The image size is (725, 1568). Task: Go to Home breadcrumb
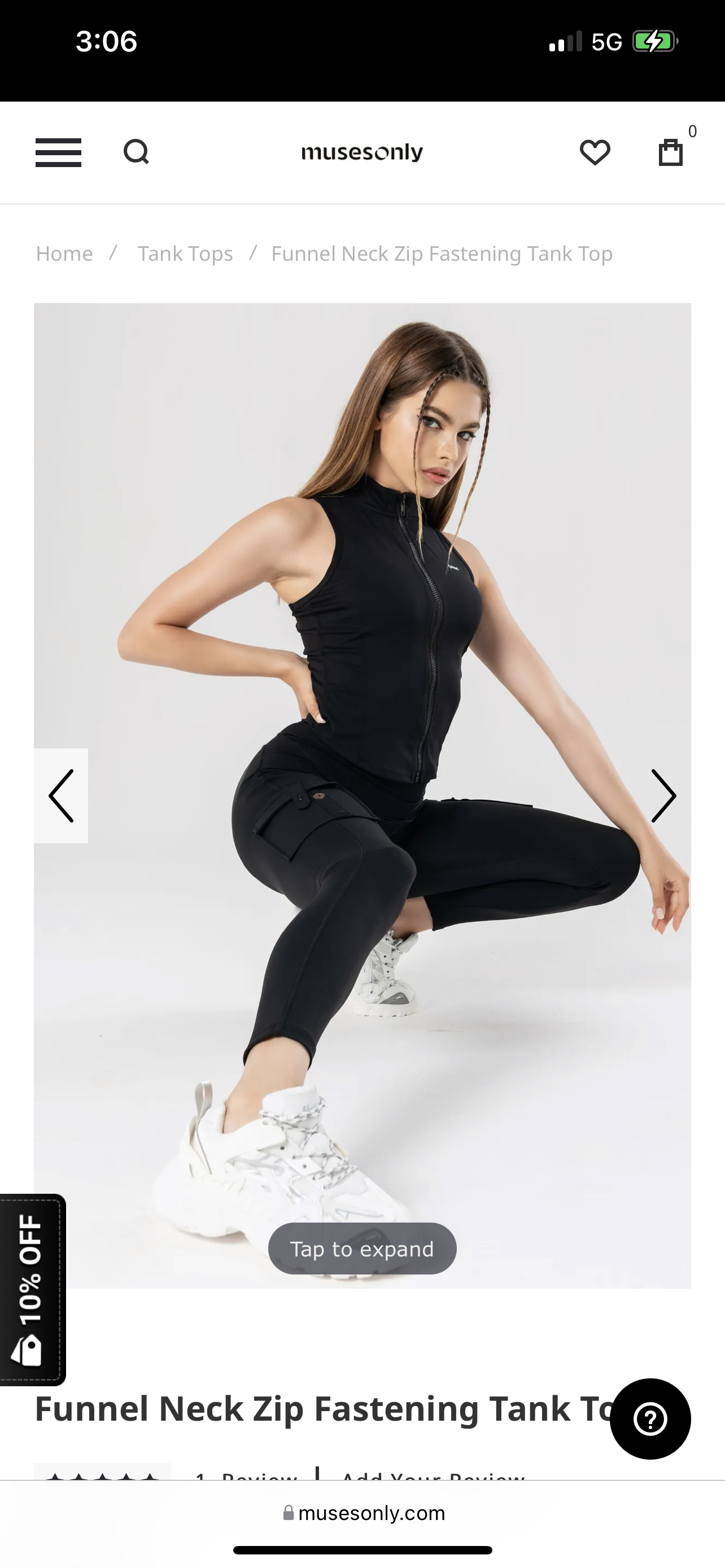click(64, 253)
